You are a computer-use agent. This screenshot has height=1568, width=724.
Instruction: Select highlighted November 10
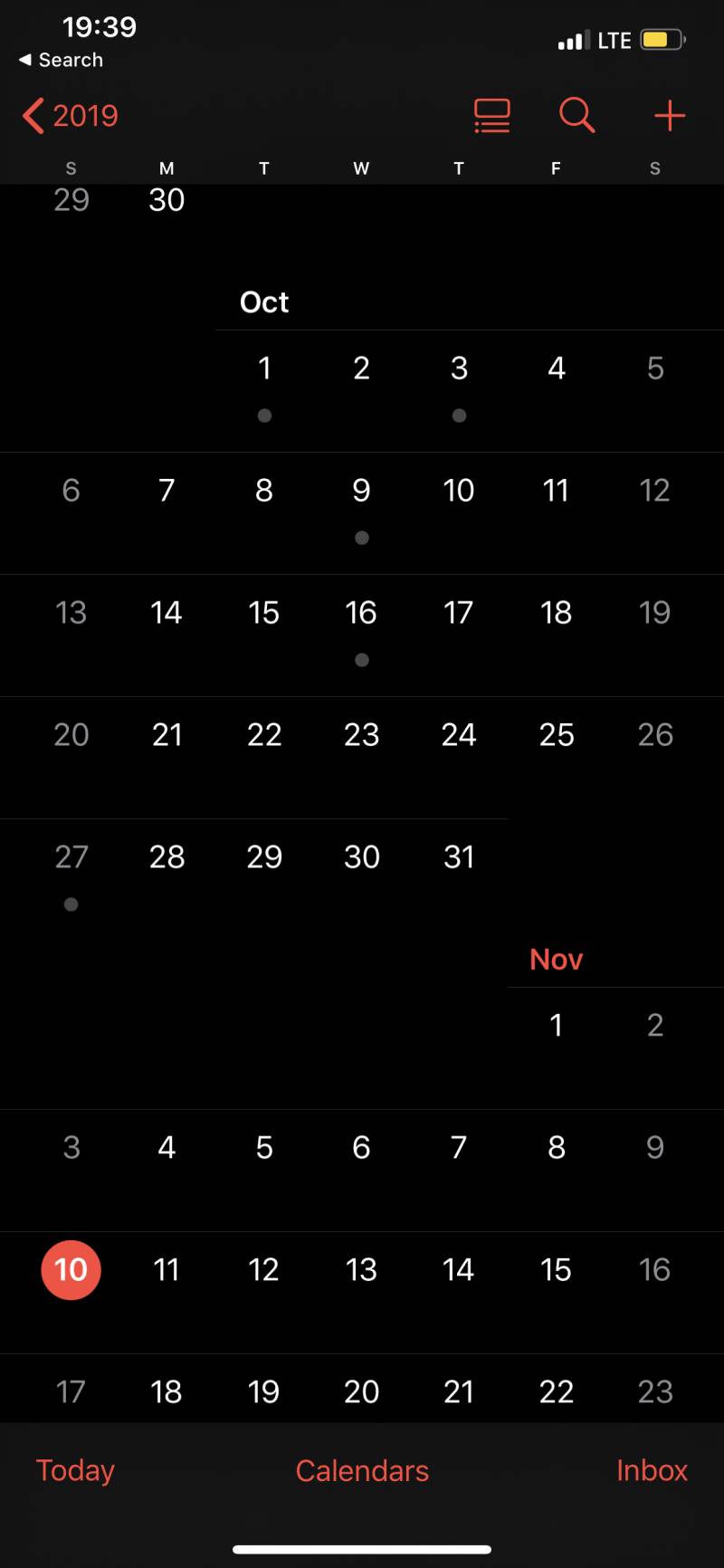[x=71, y=1269]
